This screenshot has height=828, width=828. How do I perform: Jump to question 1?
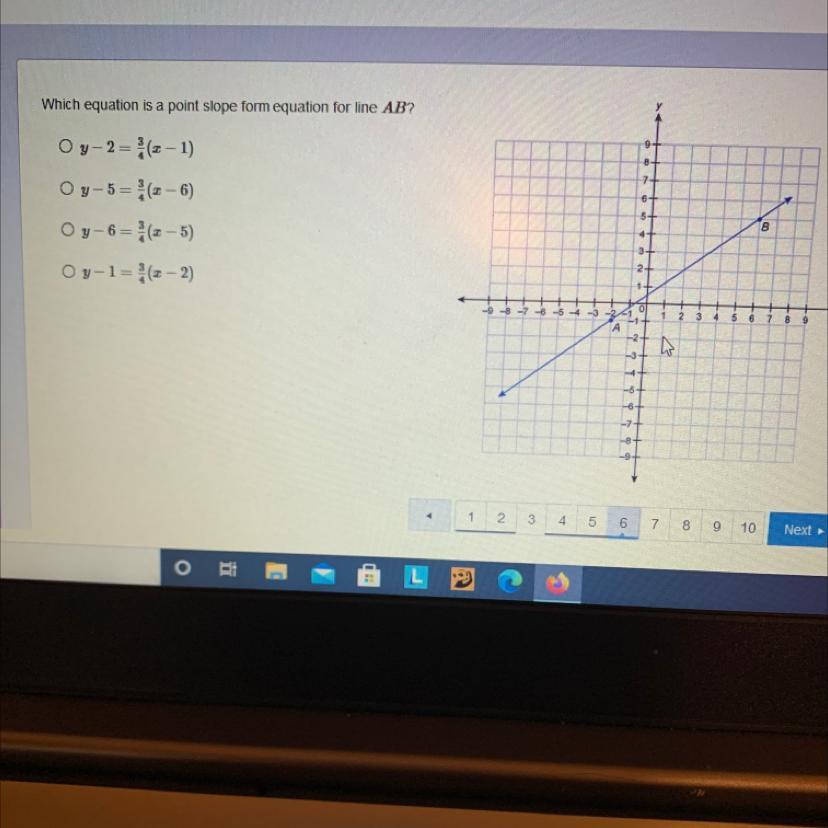coord(470,518)
